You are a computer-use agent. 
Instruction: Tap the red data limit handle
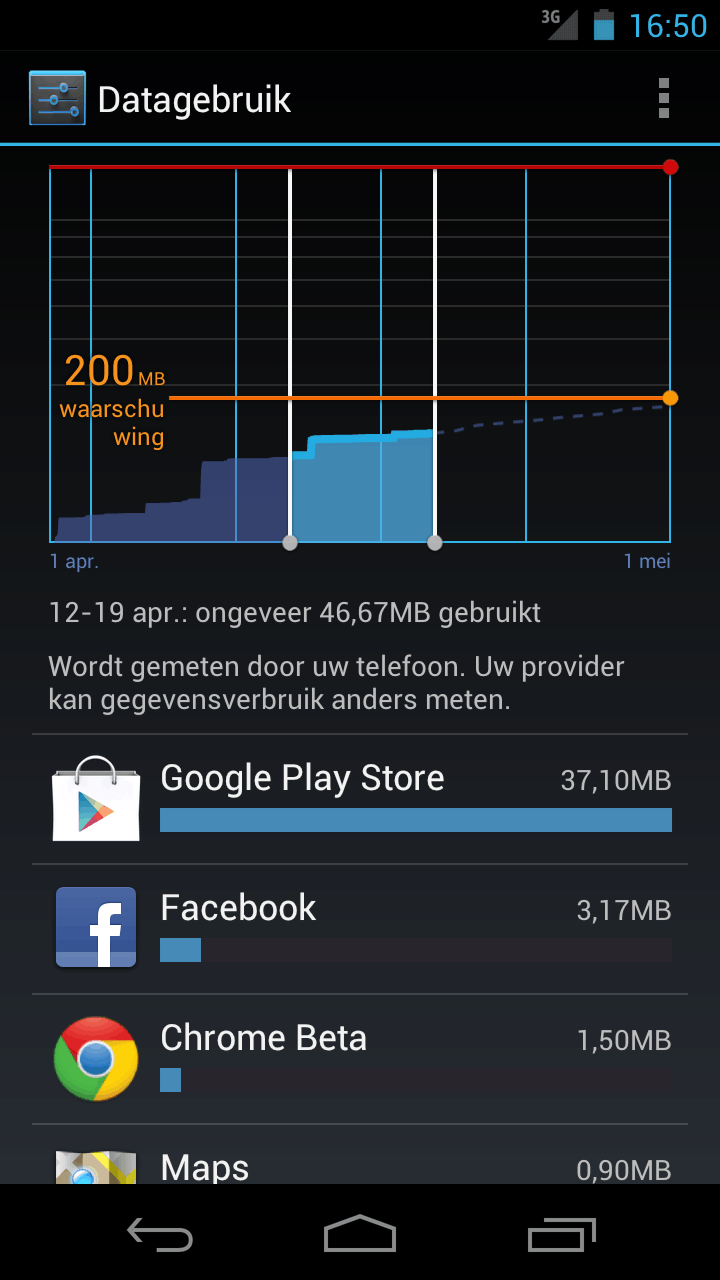pos(670,167)
